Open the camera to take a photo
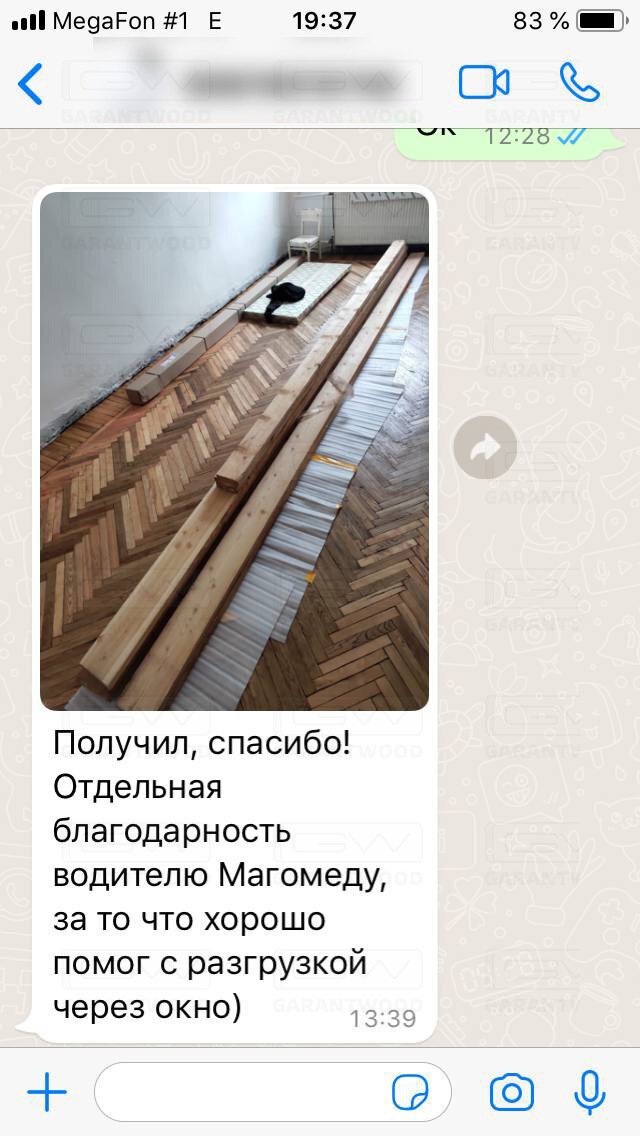 pos(511,1092)
